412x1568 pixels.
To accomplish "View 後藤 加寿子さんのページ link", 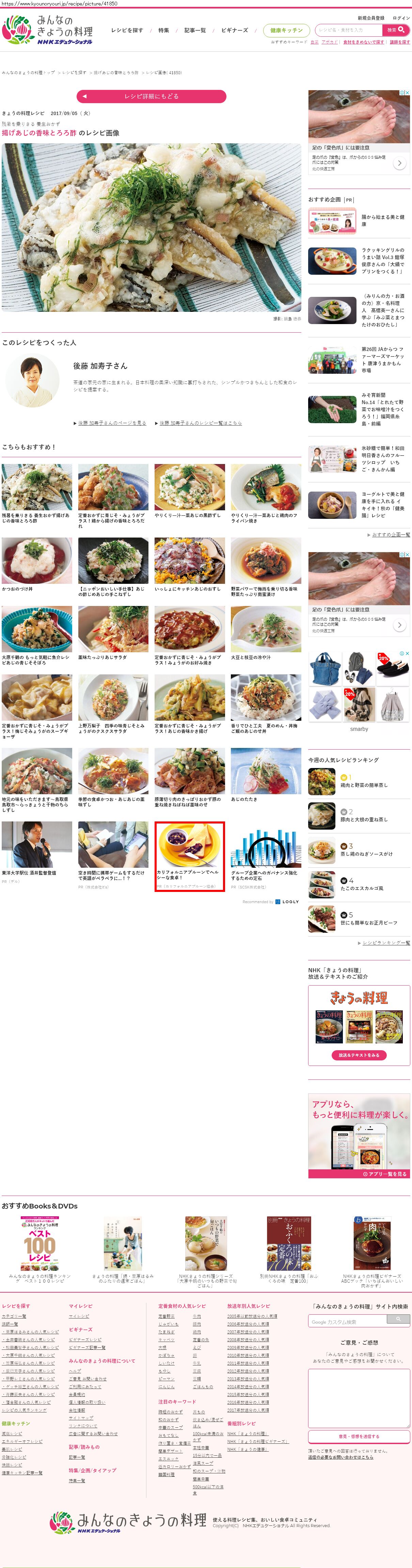I will click(x=112, y=422).
